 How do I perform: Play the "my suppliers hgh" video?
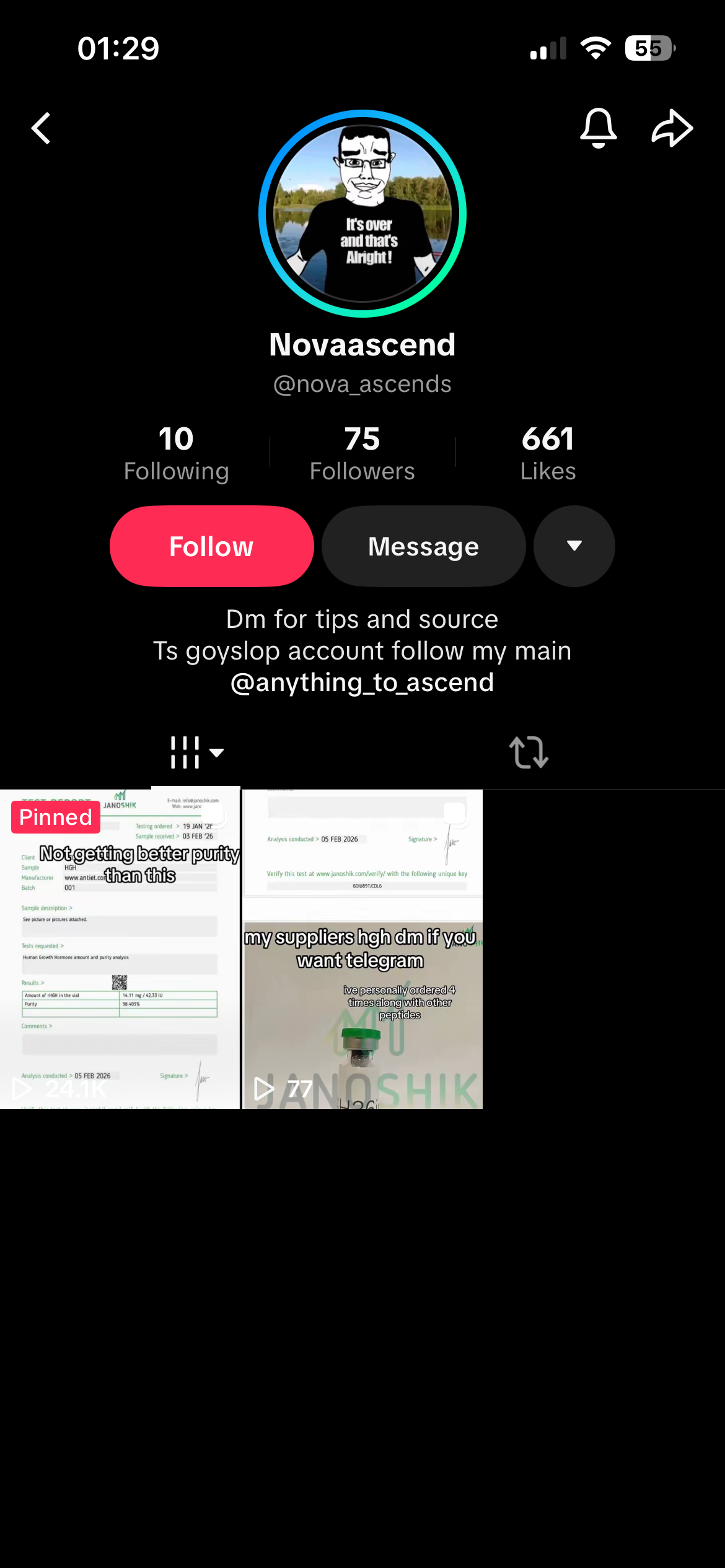pyautogui.click(x=362, y=949)
